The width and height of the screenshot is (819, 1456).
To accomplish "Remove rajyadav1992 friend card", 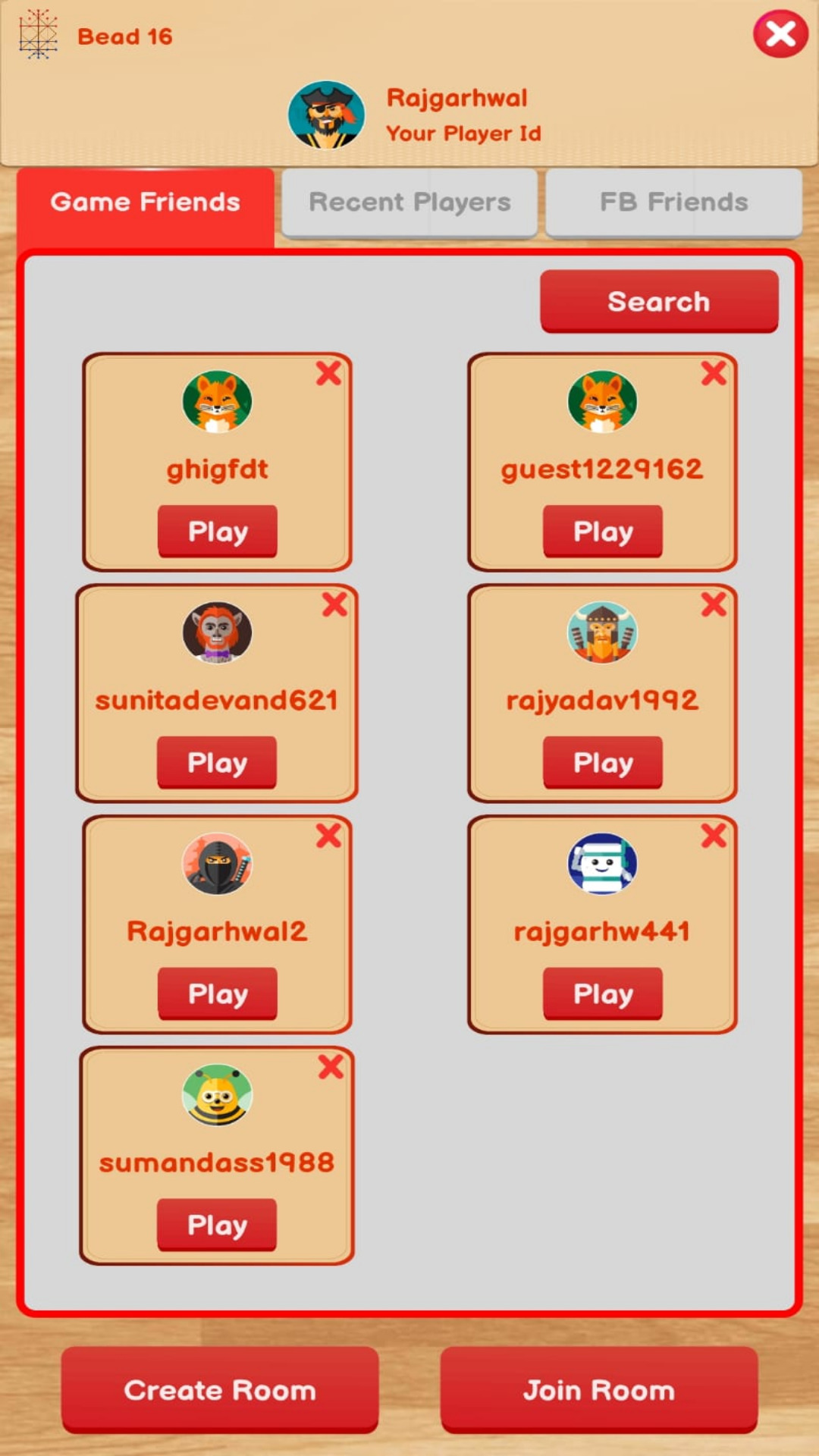I will coord(714,604).
